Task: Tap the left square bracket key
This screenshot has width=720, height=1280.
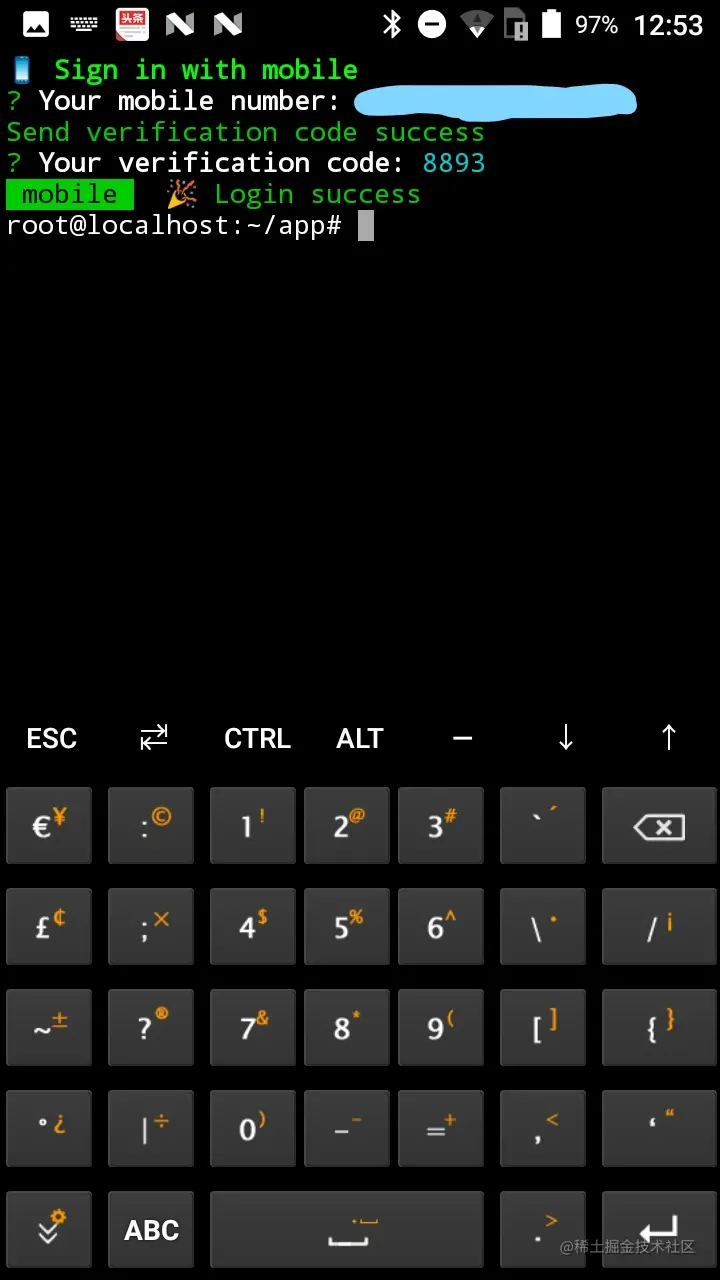Action: tap(543, 1028)
